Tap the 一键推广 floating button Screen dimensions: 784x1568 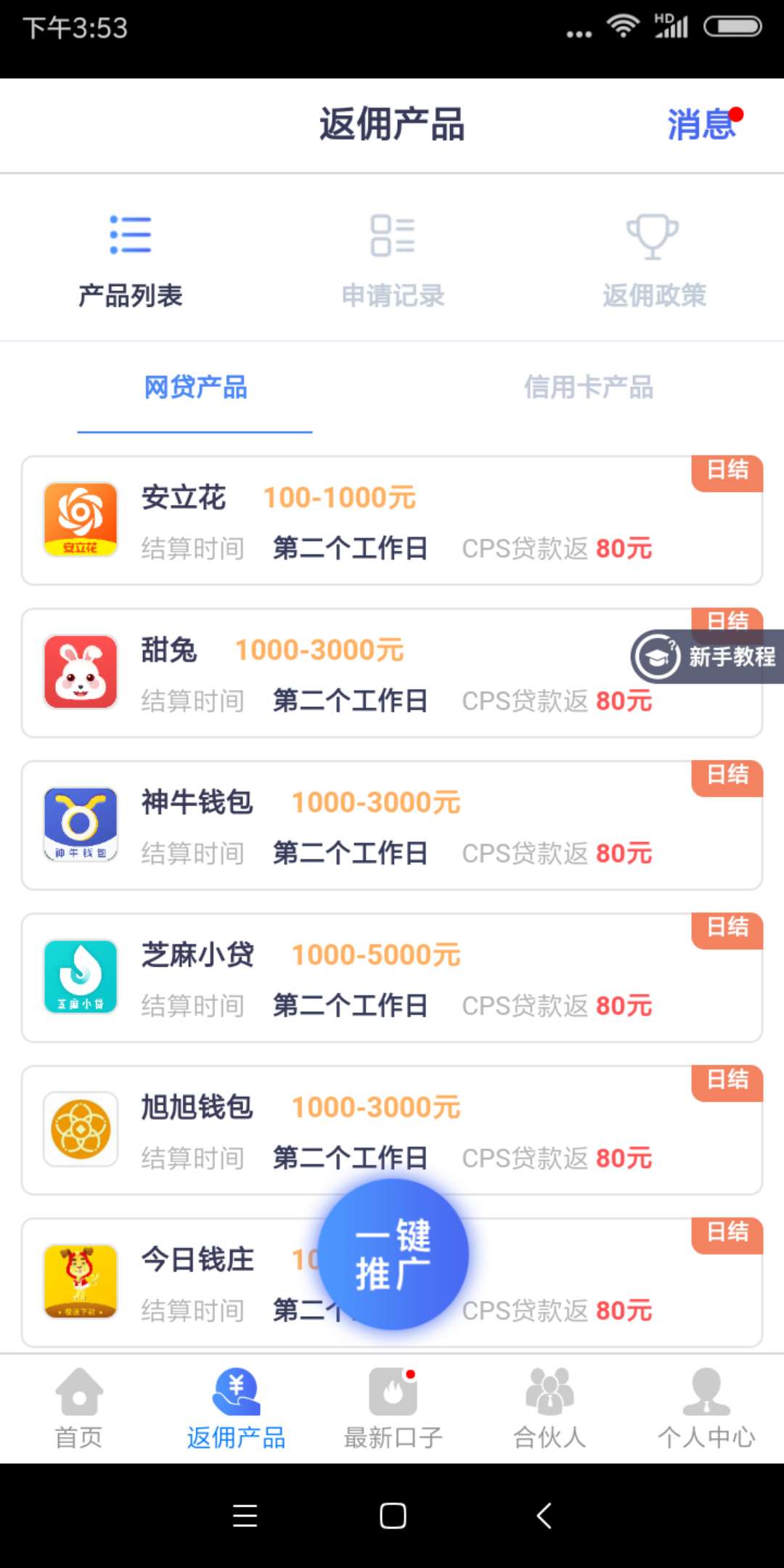393,1254
